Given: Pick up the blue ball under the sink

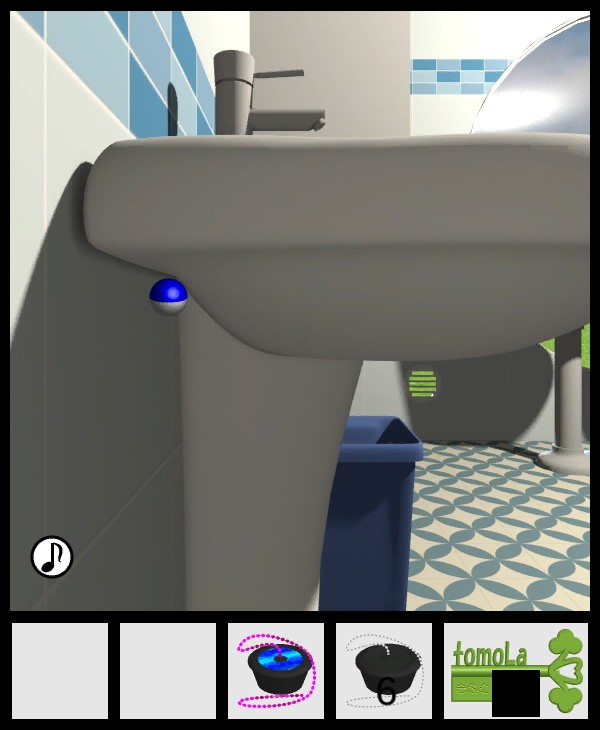Looking at the screenshot, I should [x=168, y=296].
